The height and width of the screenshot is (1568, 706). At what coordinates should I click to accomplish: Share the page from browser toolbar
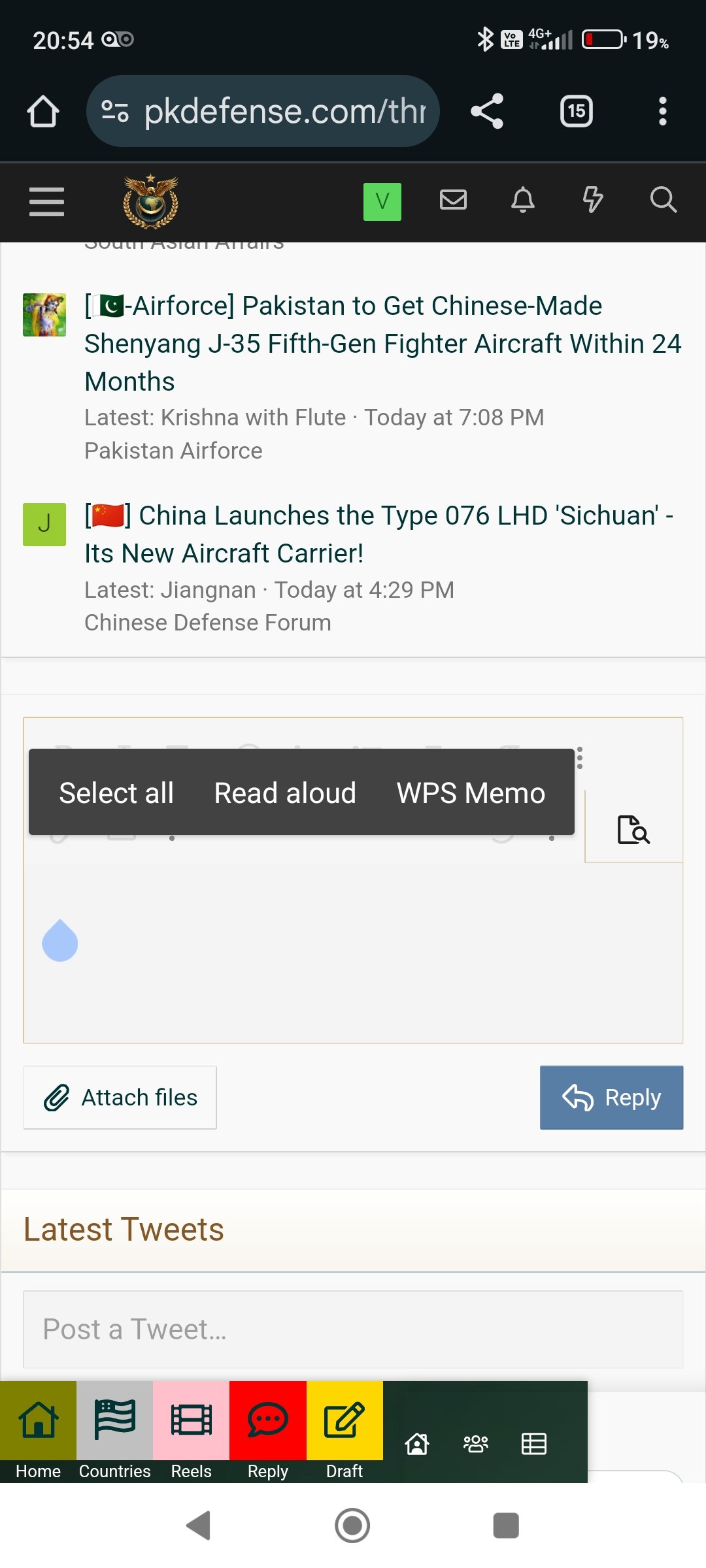[487, 111]
